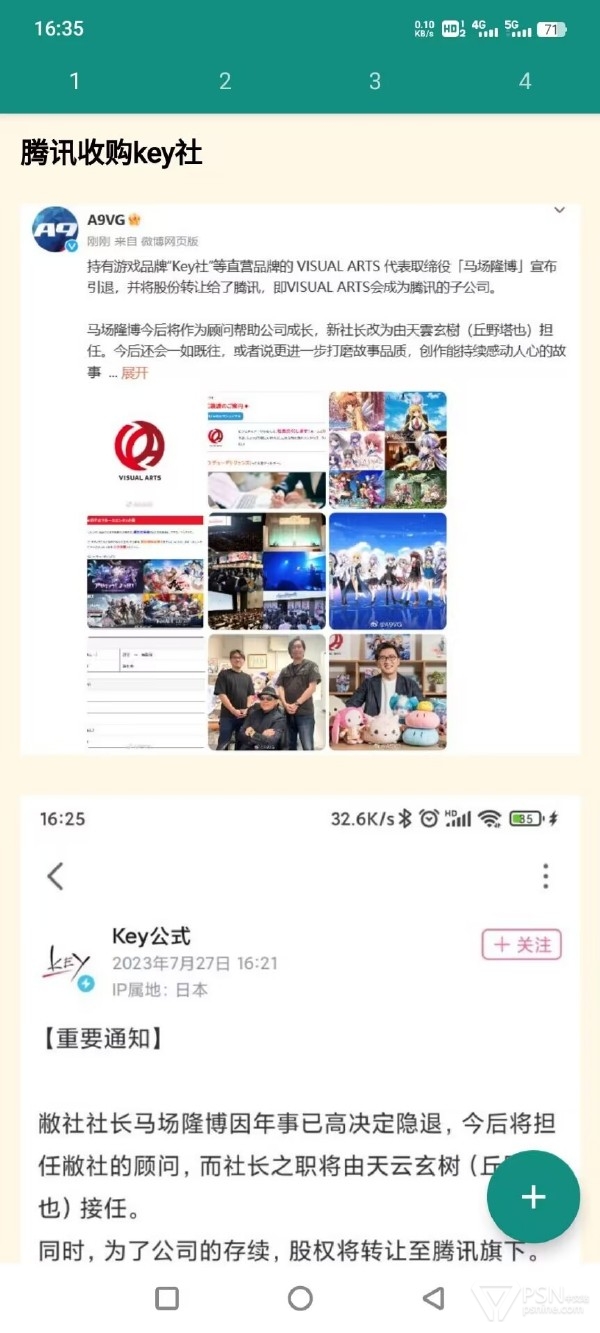600x1333 pixels.
Task: Open the recent apps view
Action: click(x=167, y=1298)
